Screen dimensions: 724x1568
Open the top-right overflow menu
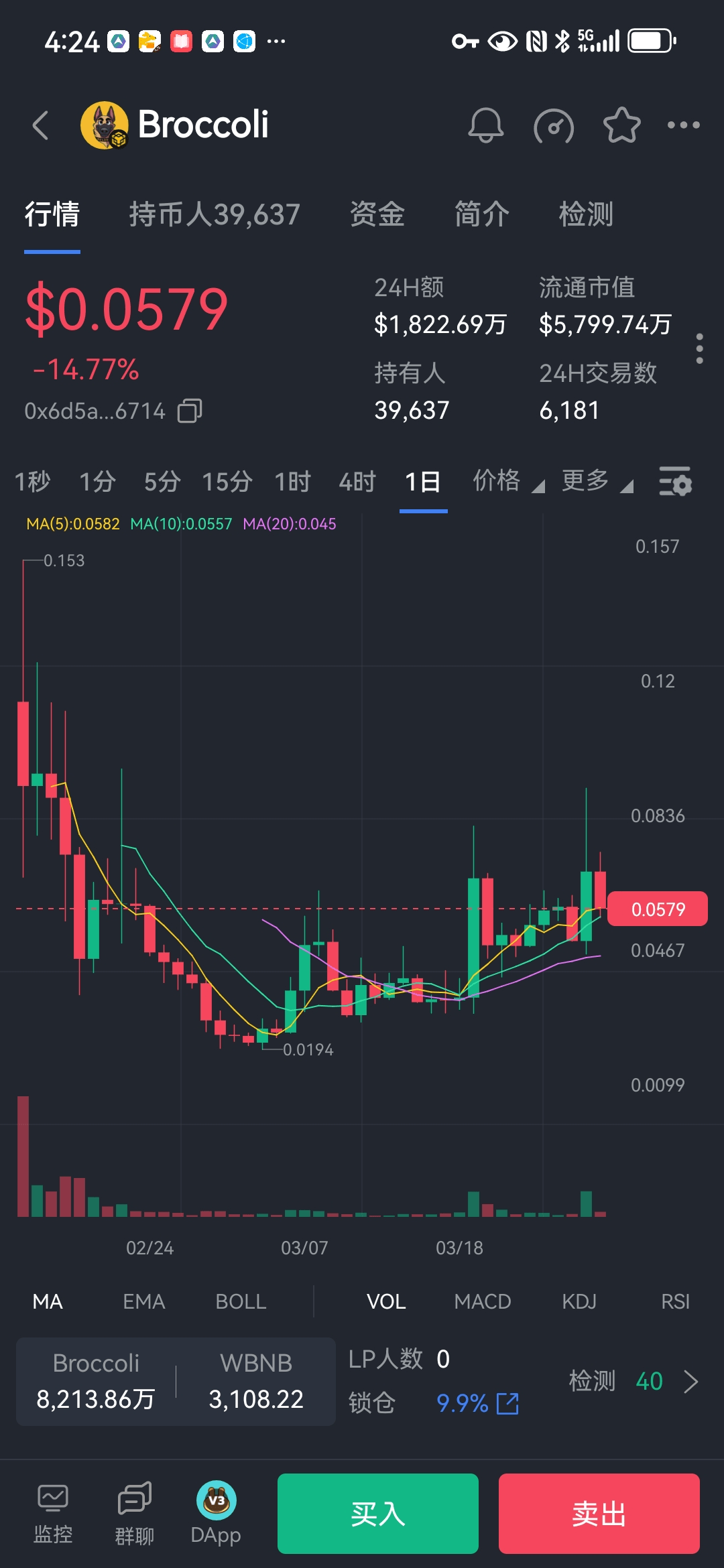[x=684, y=125]
